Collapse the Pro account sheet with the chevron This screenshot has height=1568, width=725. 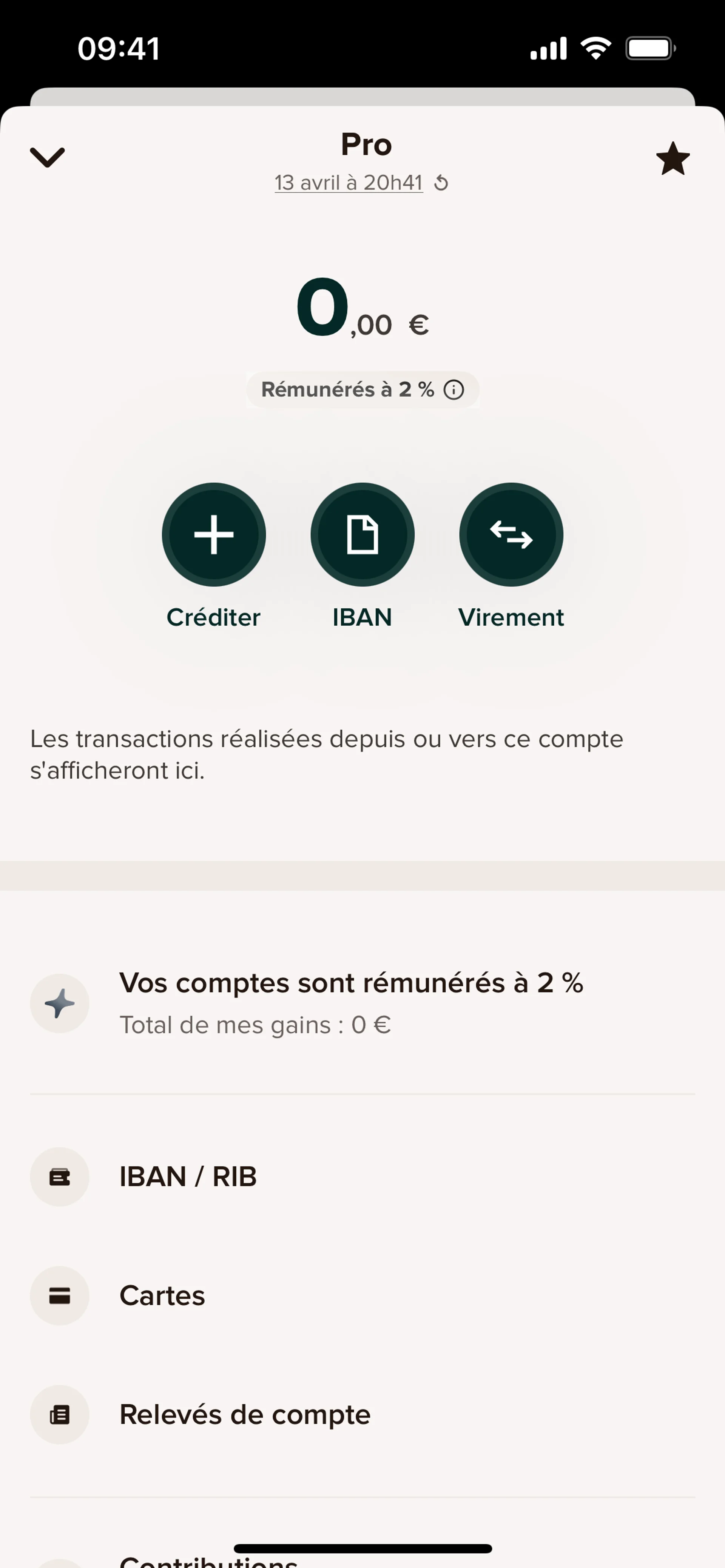point(47,158)
